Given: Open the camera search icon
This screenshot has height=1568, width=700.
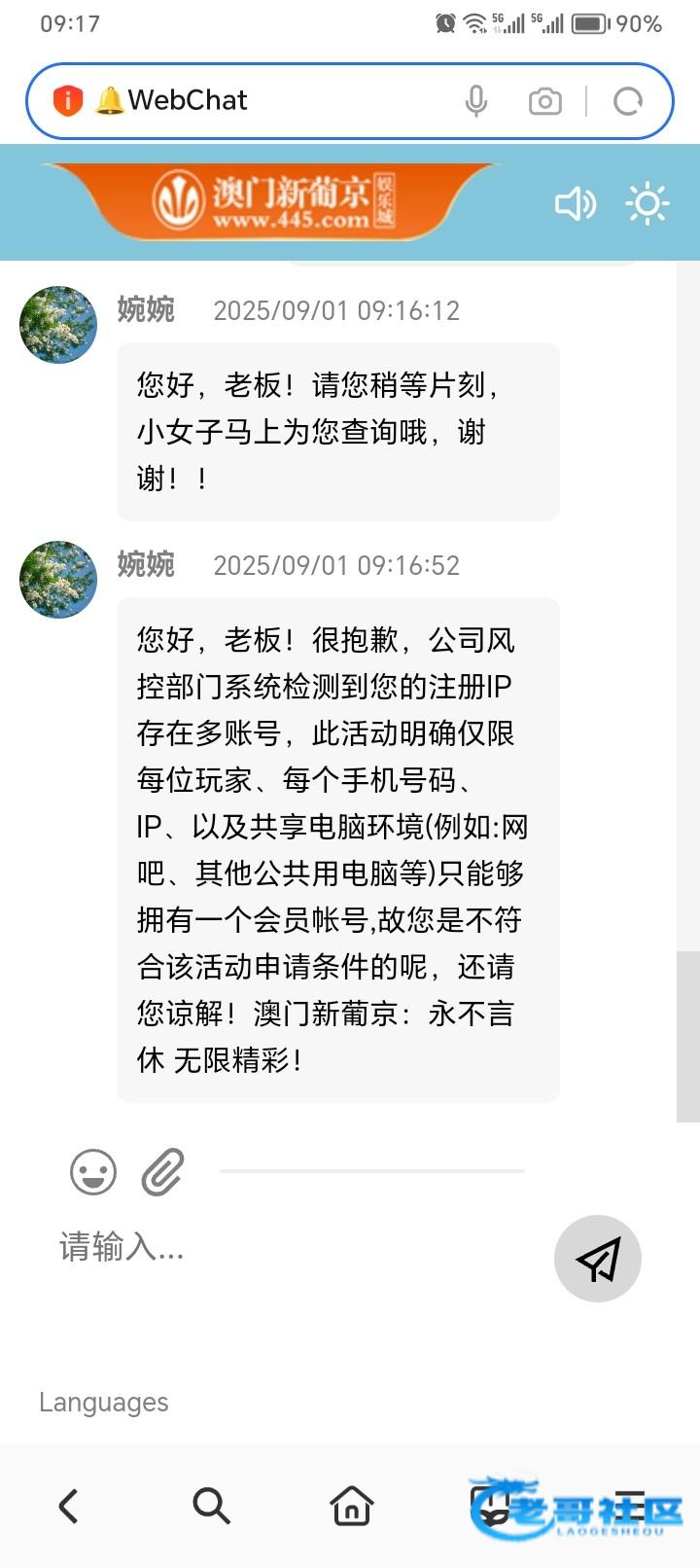Looking at the screenshot, I should pyautogui.click(x=544, y=101).
